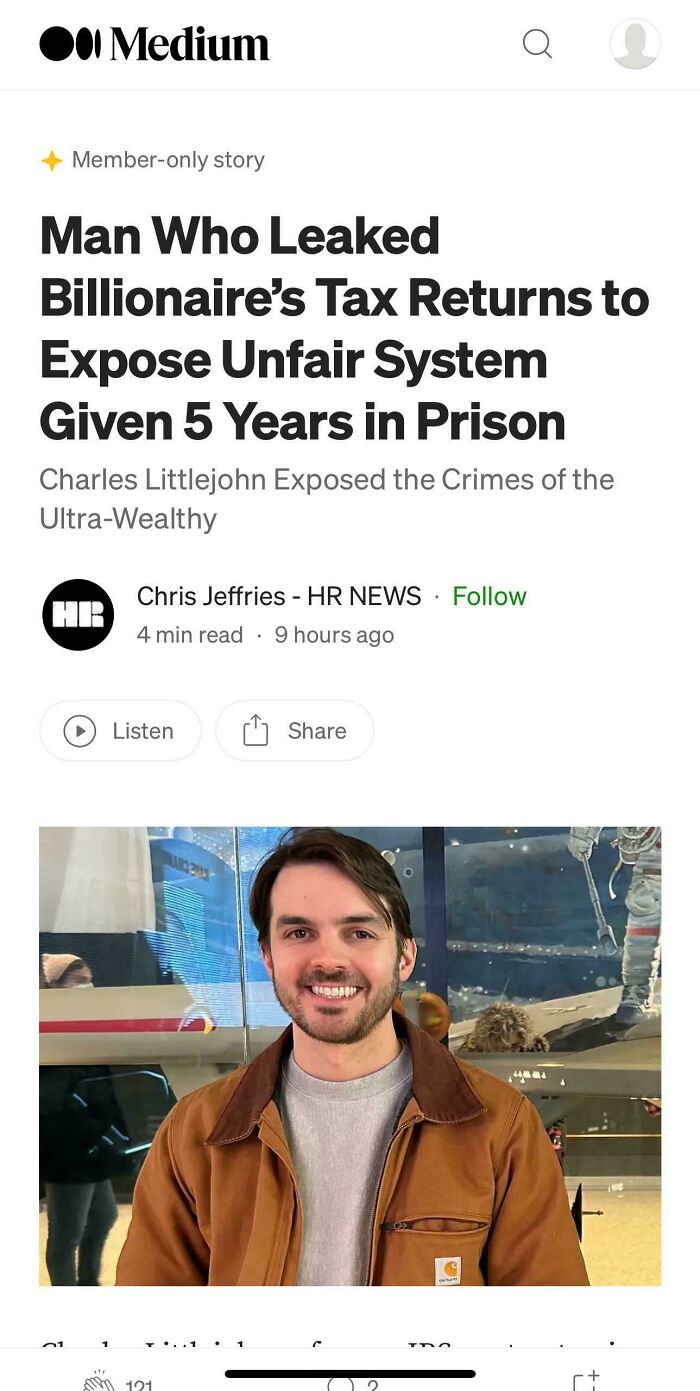Go to the Medium home logo
Image resolution: width=700 pixels, height=1391 pixels.
click(x=154, y=44)
